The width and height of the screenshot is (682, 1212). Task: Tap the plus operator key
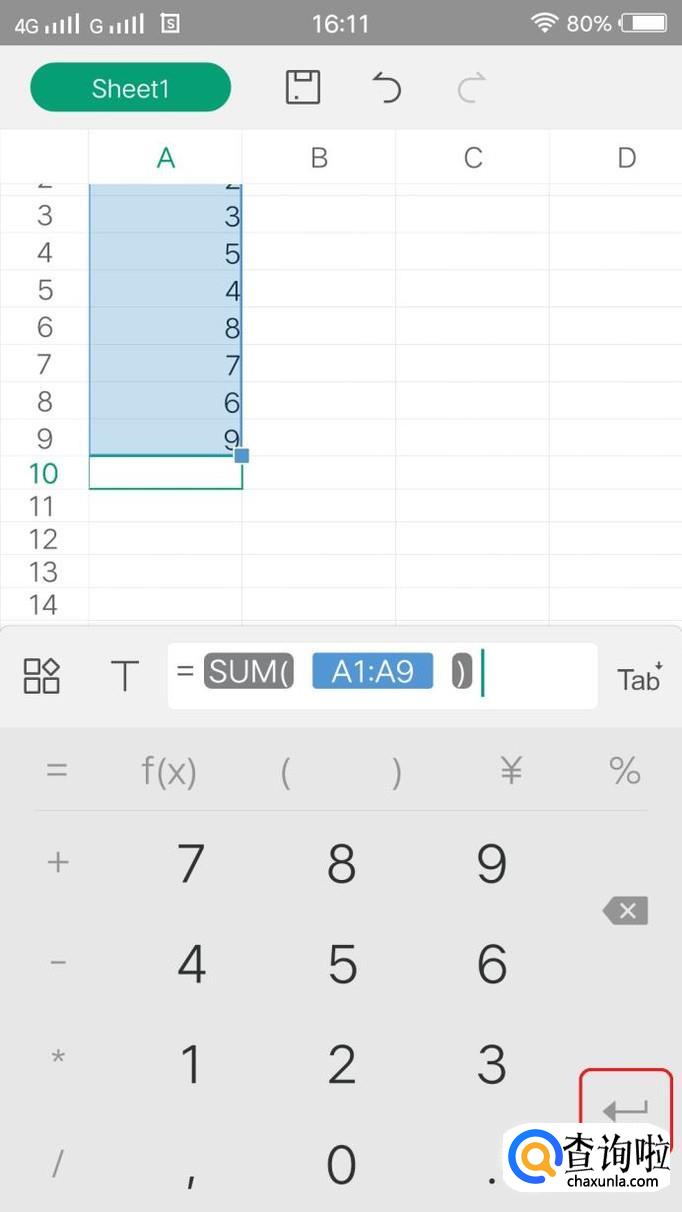click(x=58, y=863)
